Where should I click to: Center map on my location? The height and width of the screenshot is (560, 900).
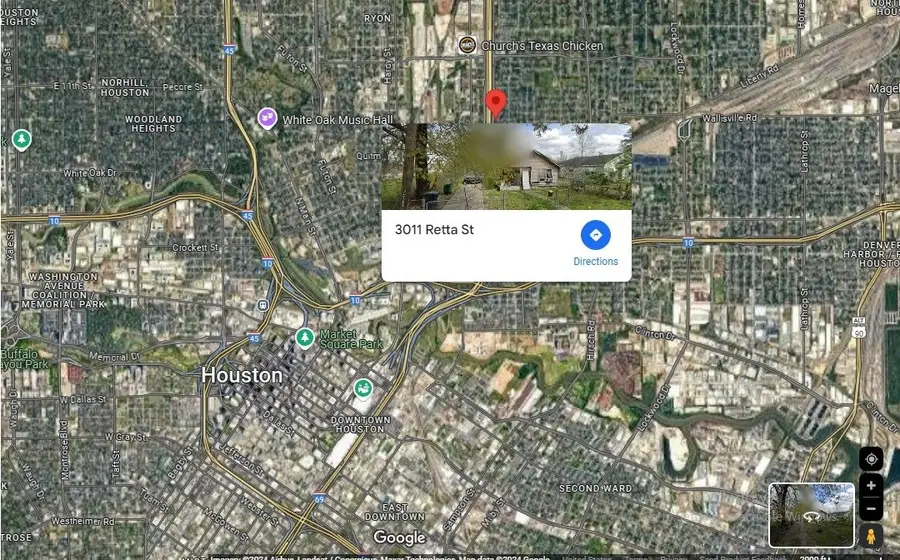[x=871, y=459]
